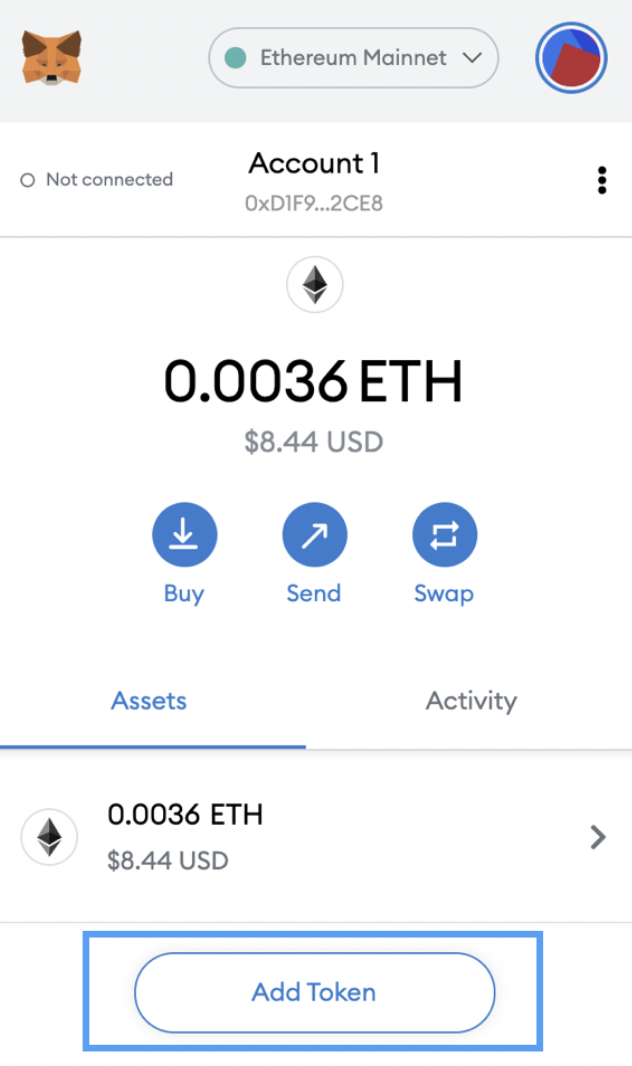Open the Swap tokens button
Viewport: 632px width, 1066px height.
click(444, 535)
